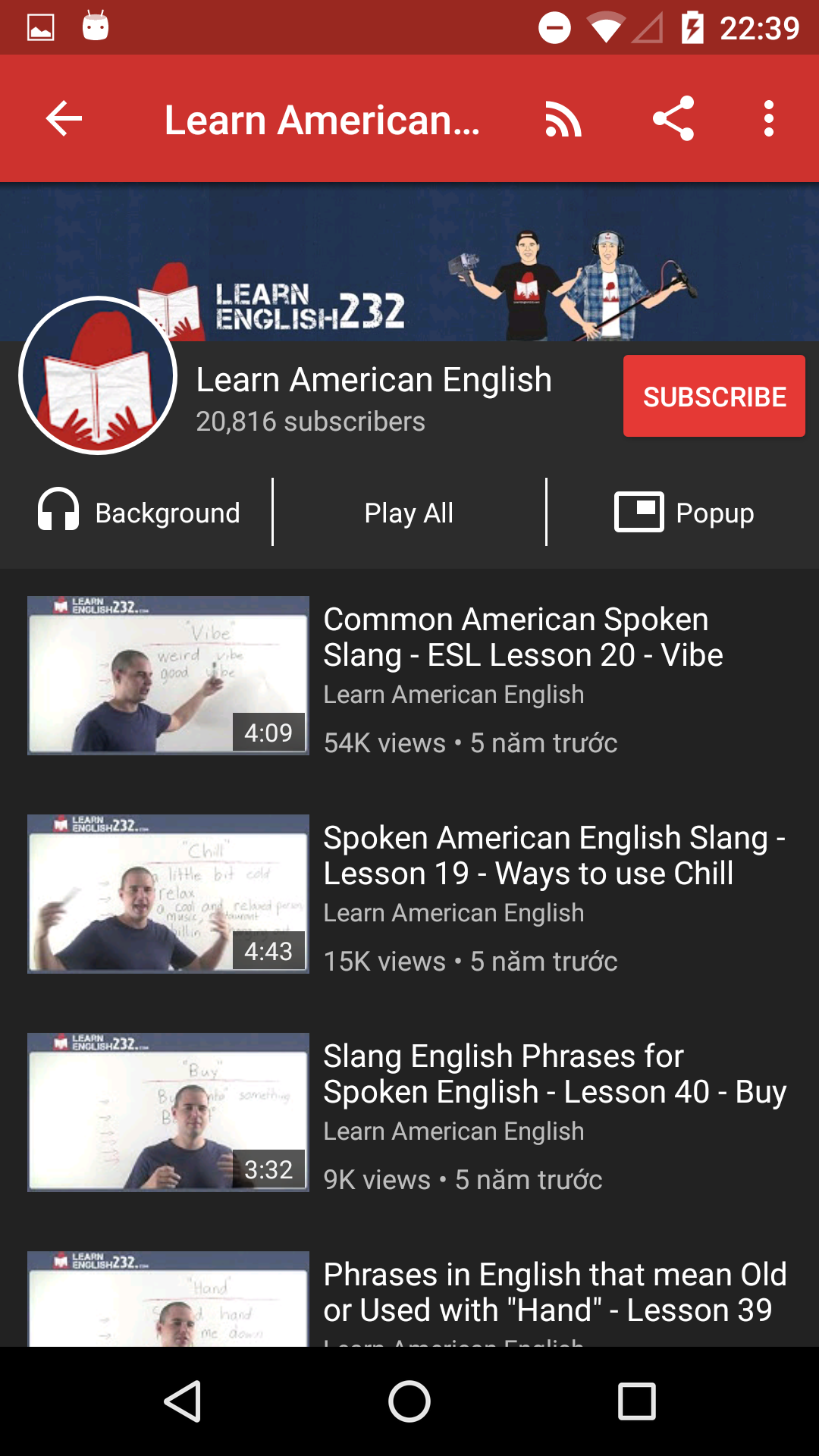Subscribe to Learn American English
Image resolution: width=819 pixels, height=1456 pixels.
tap(713, 395)
